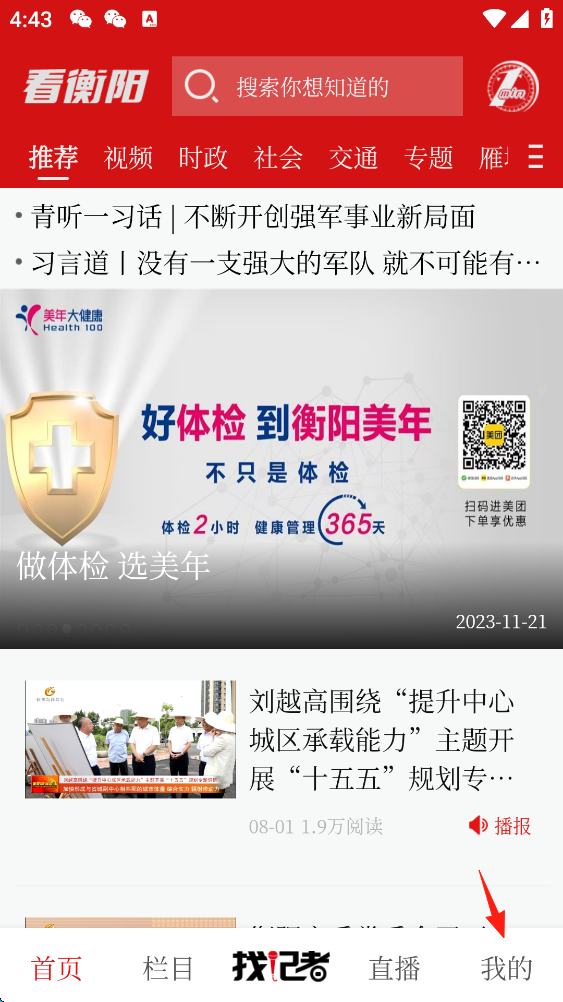The width and height of the screenshot is (563, 1002).
Task: Open the 我的 profile tab
Action: pos(507,968)
